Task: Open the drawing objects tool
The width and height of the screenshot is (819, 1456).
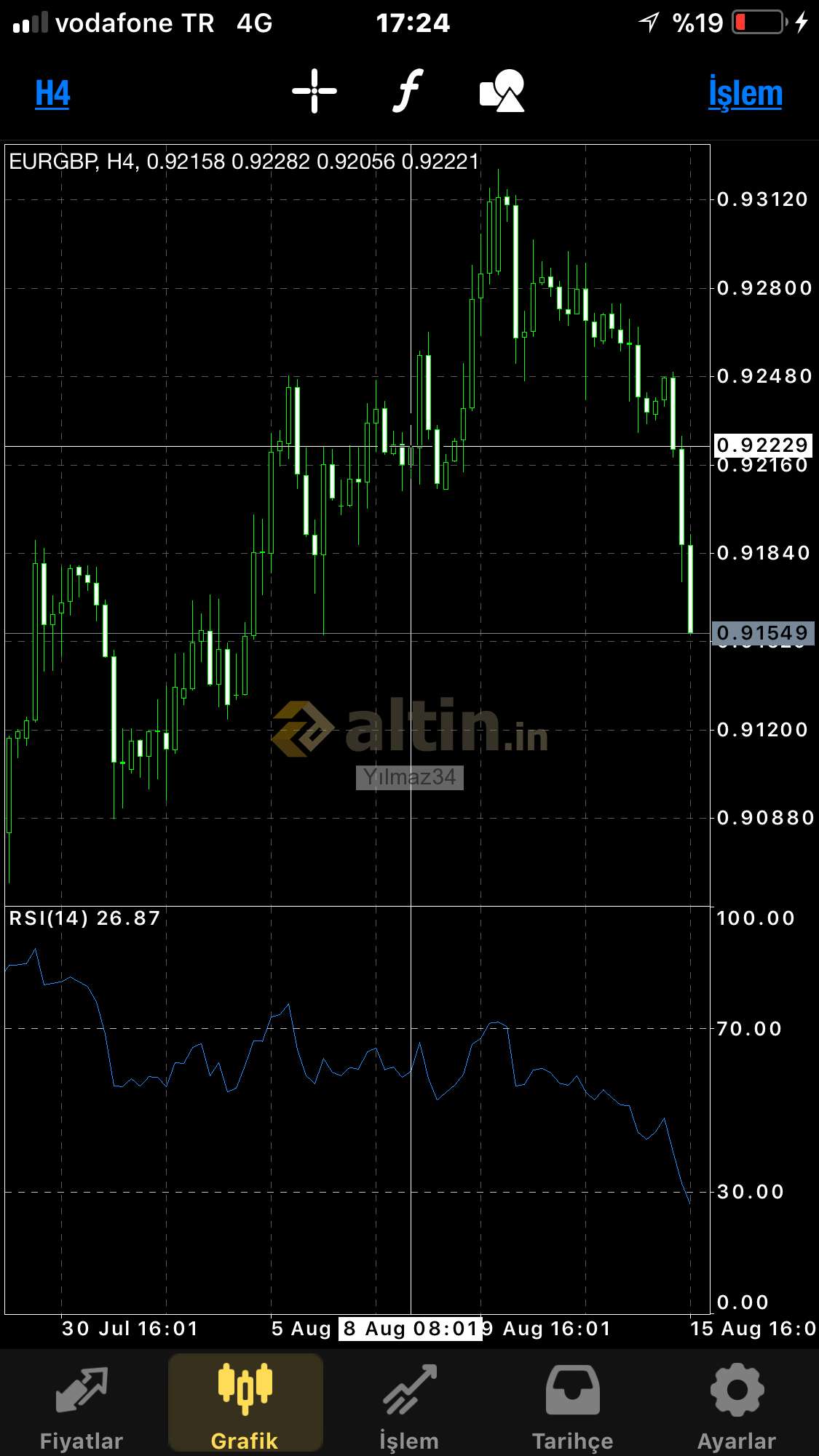Action: 502,91
